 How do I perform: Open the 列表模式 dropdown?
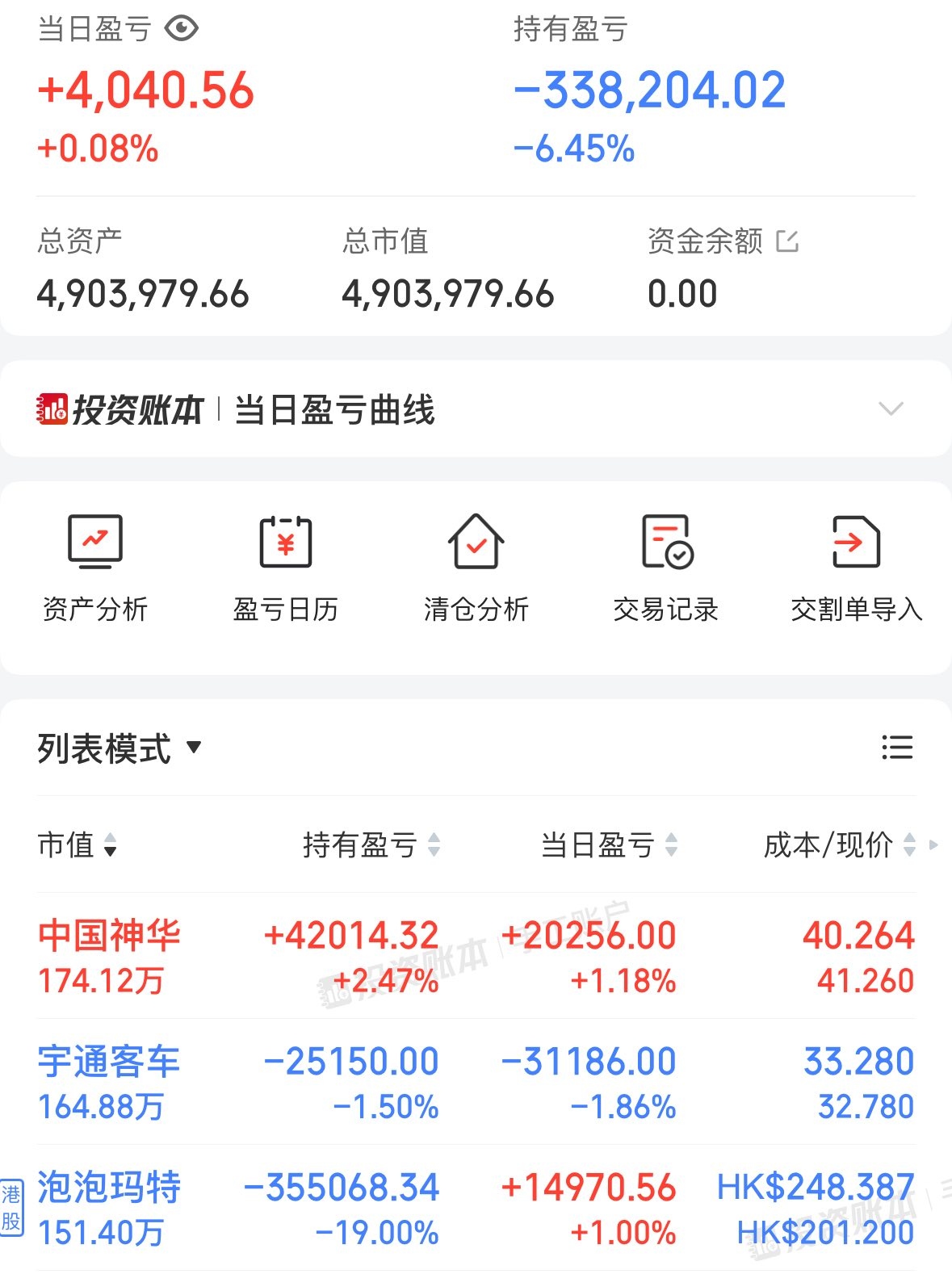[x=120, y=748]
